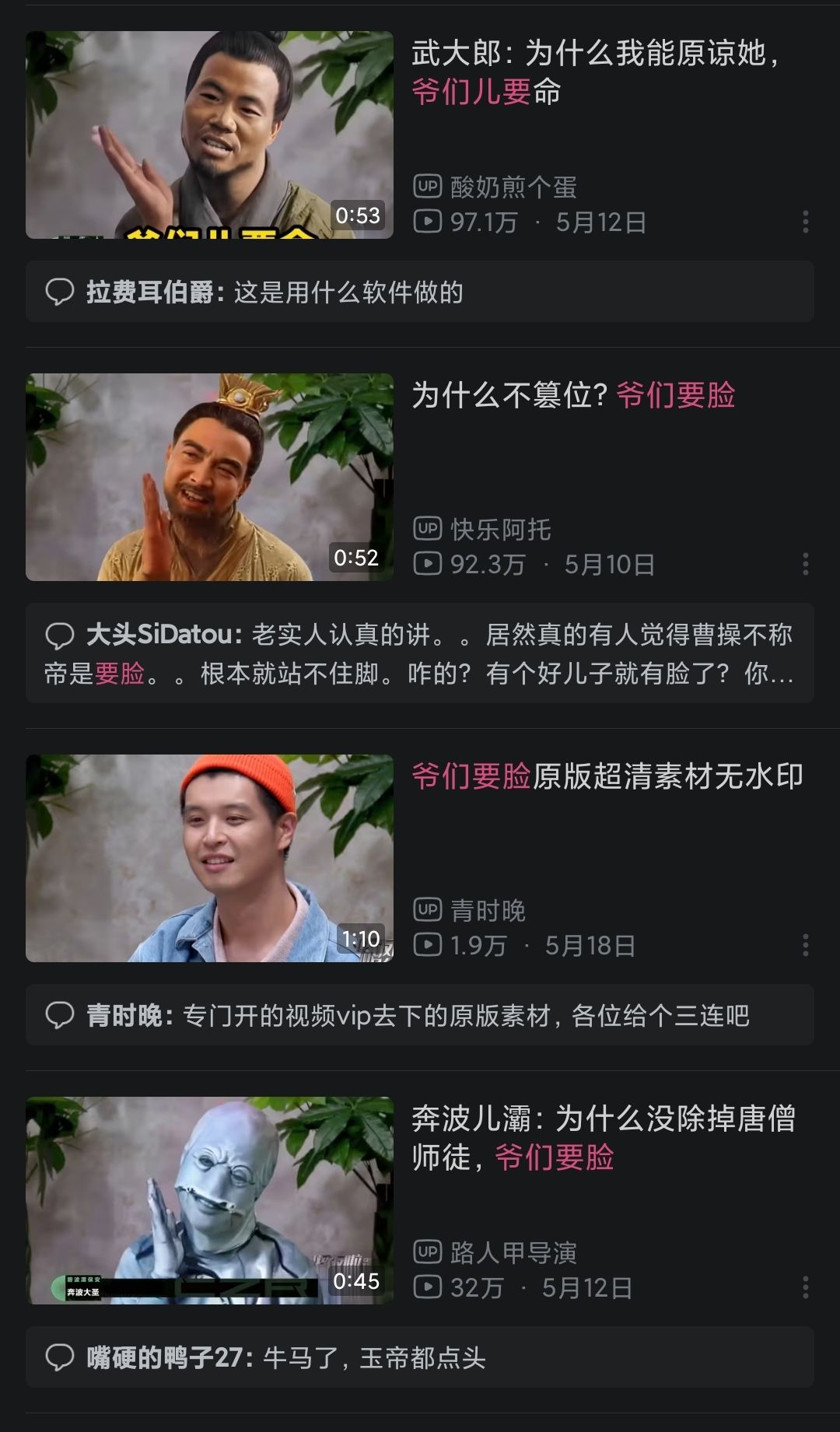Open more options for 快乐阿托's video
Screen dimensions: 840x1432
pos(805,564)
